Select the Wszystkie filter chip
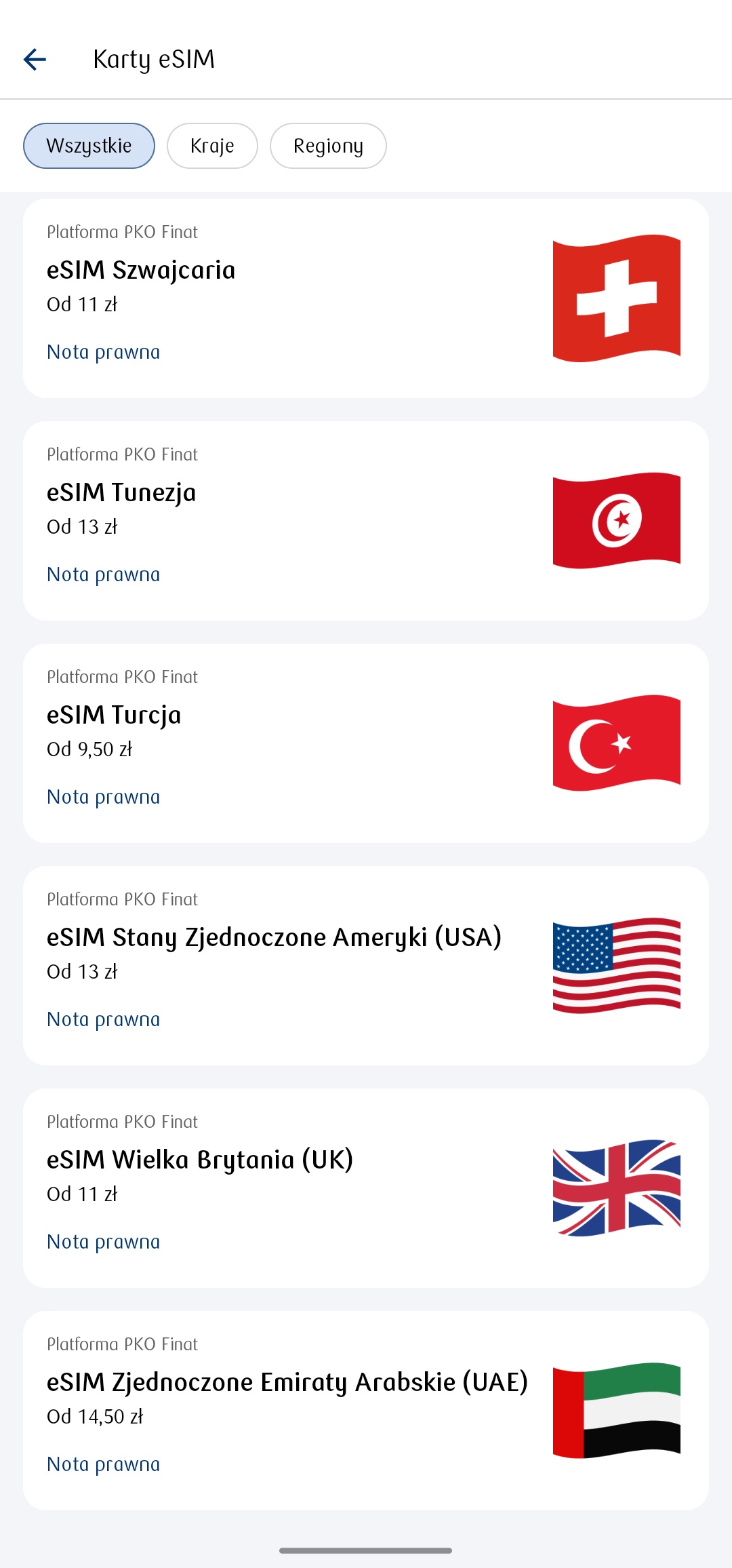Screen dimensions: 732x1568 [x=89, y=146]
